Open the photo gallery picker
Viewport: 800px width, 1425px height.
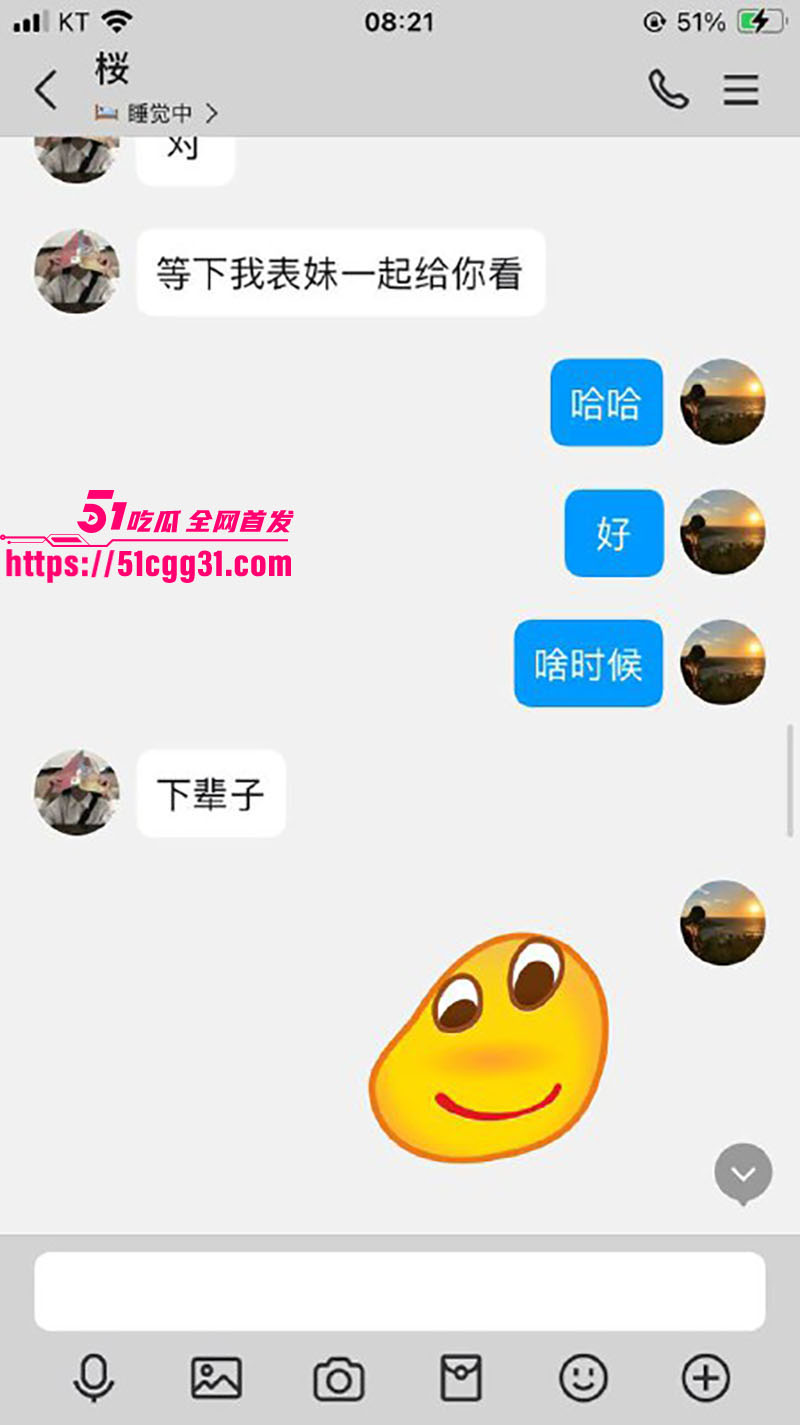[216, 1378]
